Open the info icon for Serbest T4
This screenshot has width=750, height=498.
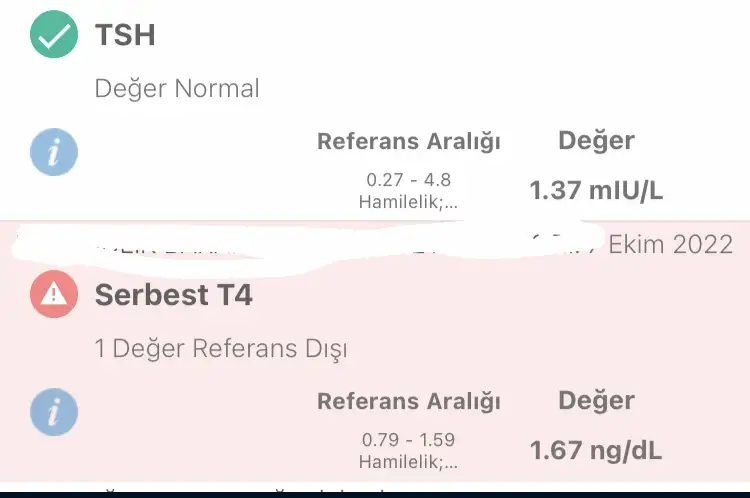54,412
